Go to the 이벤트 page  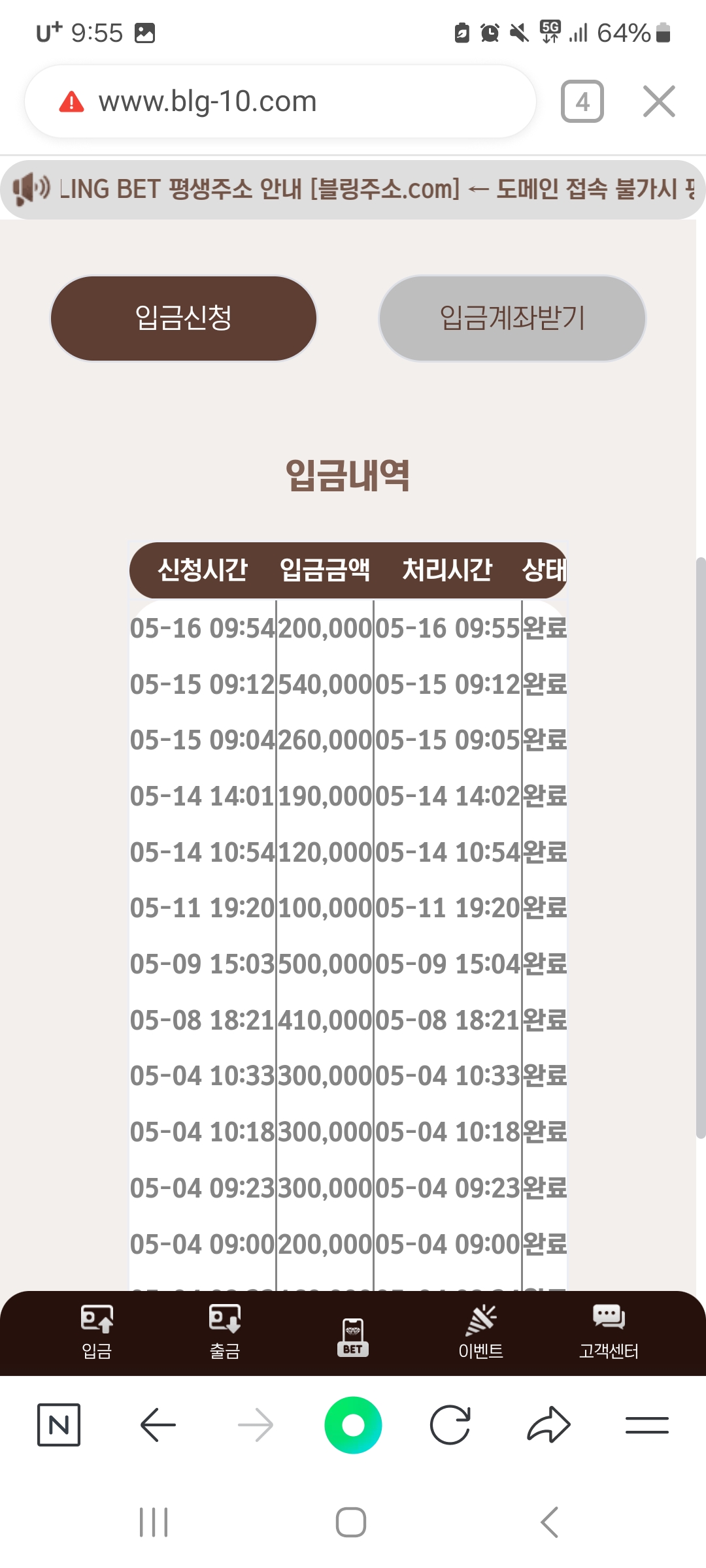pos(481,1331)
